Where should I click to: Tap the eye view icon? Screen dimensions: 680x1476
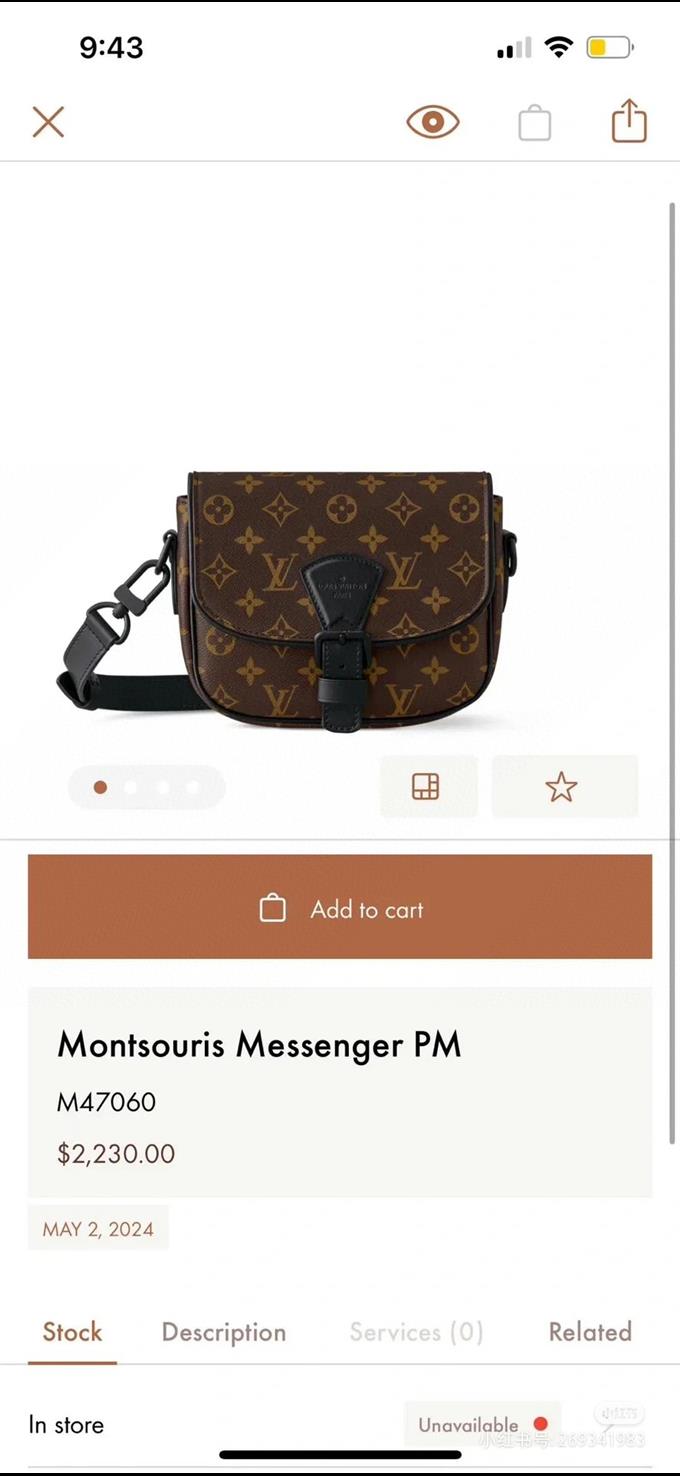coord(432,122)
